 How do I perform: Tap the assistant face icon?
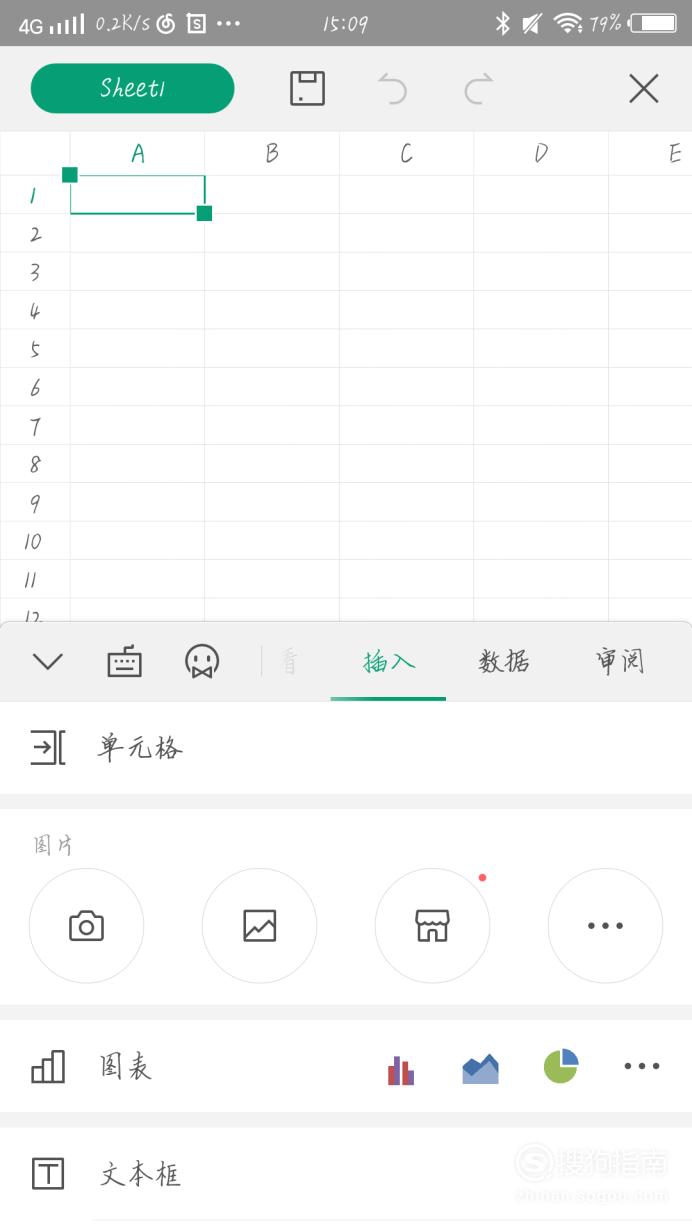click(202, 661)
